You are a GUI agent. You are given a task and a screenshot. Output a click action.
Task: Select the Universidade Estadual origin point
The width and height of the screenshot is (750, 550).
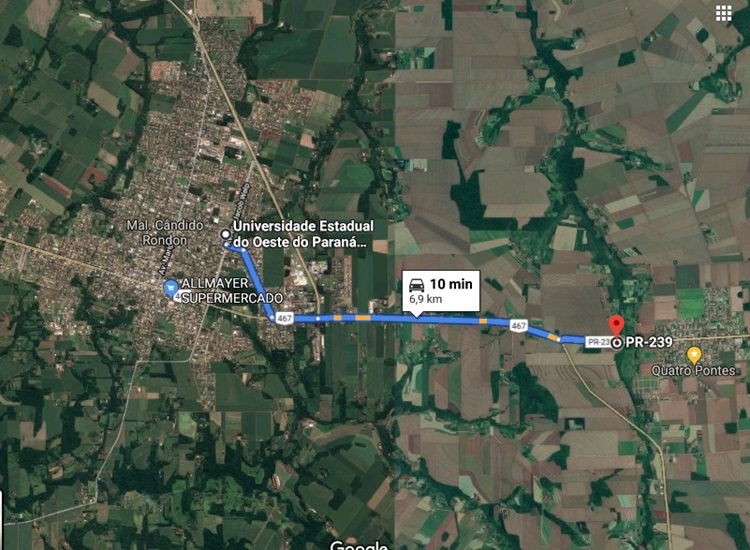tap(225, 233)
